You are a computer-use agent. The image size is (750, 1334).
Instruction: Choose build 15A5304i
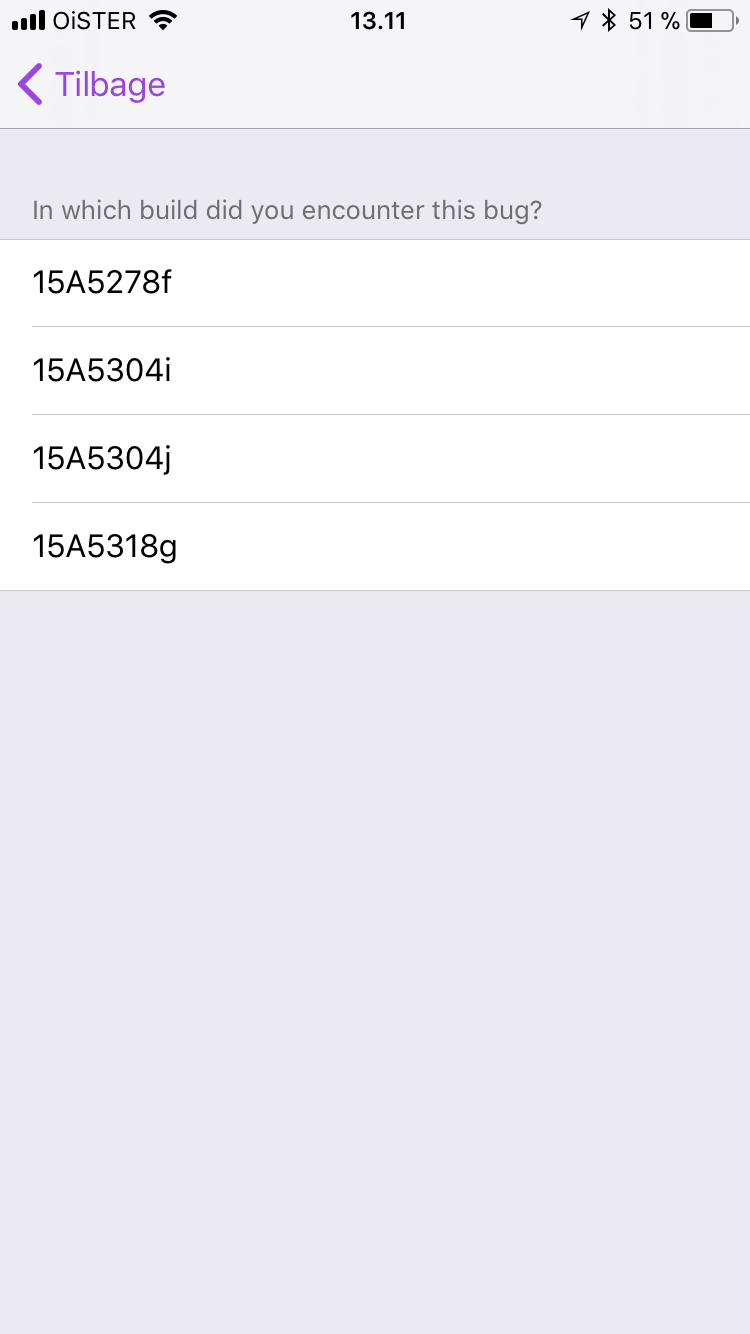[375, 371]
